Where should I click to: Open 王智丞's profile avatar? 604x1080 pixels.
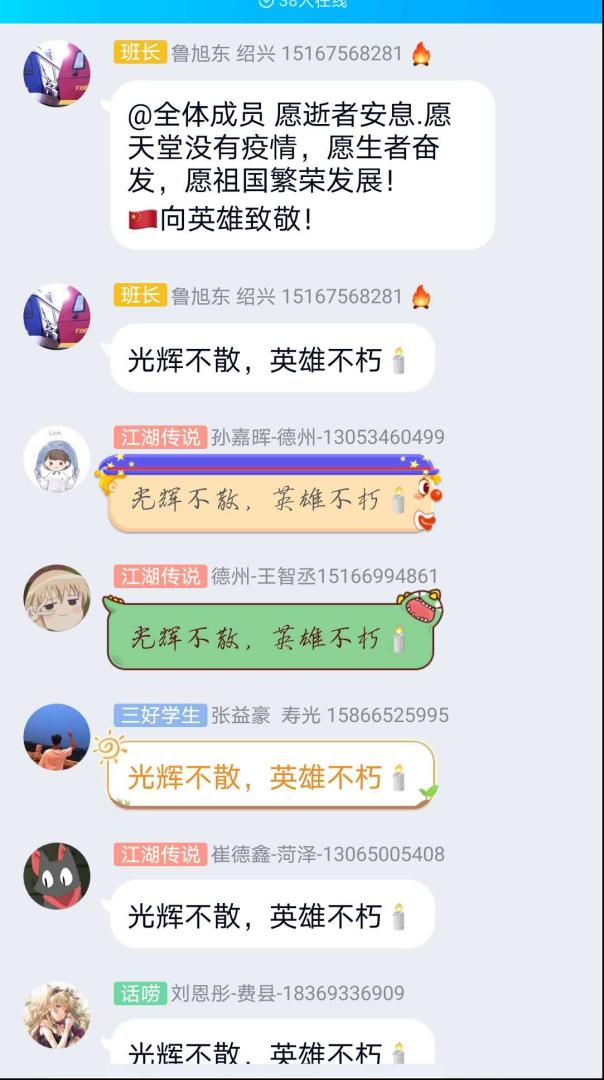click(57, 598)
